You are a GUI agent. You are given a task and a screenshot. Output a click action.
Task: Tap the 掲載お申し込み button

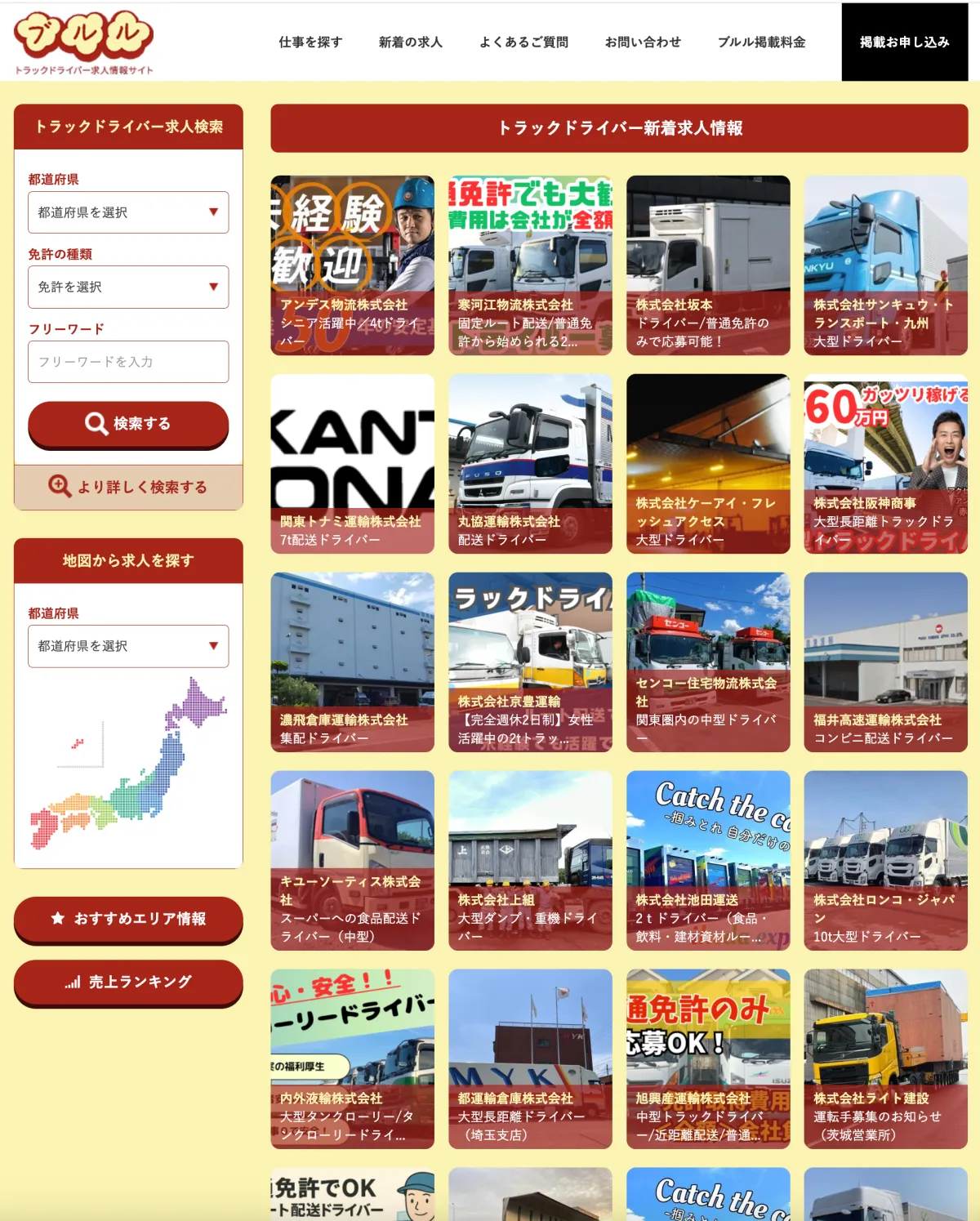click(x=904, y=42)
